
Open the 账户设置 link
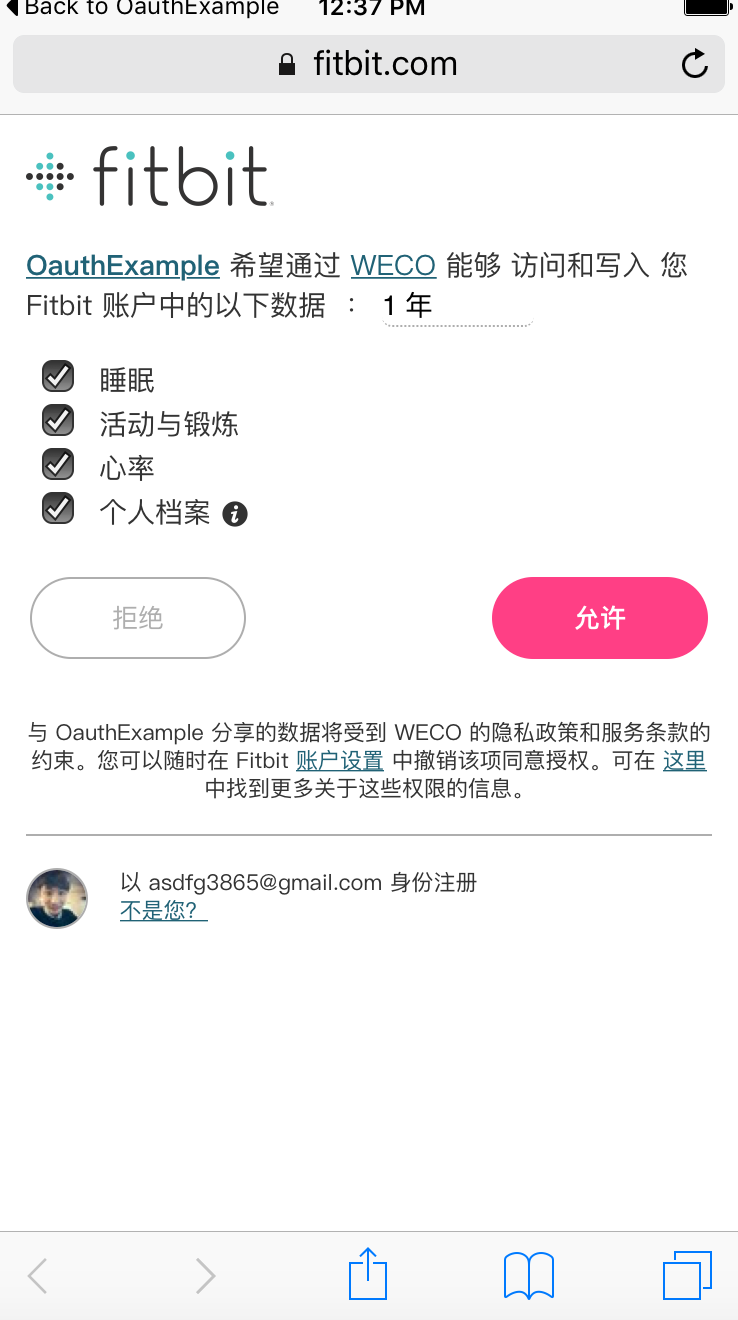tap(340, 761)
